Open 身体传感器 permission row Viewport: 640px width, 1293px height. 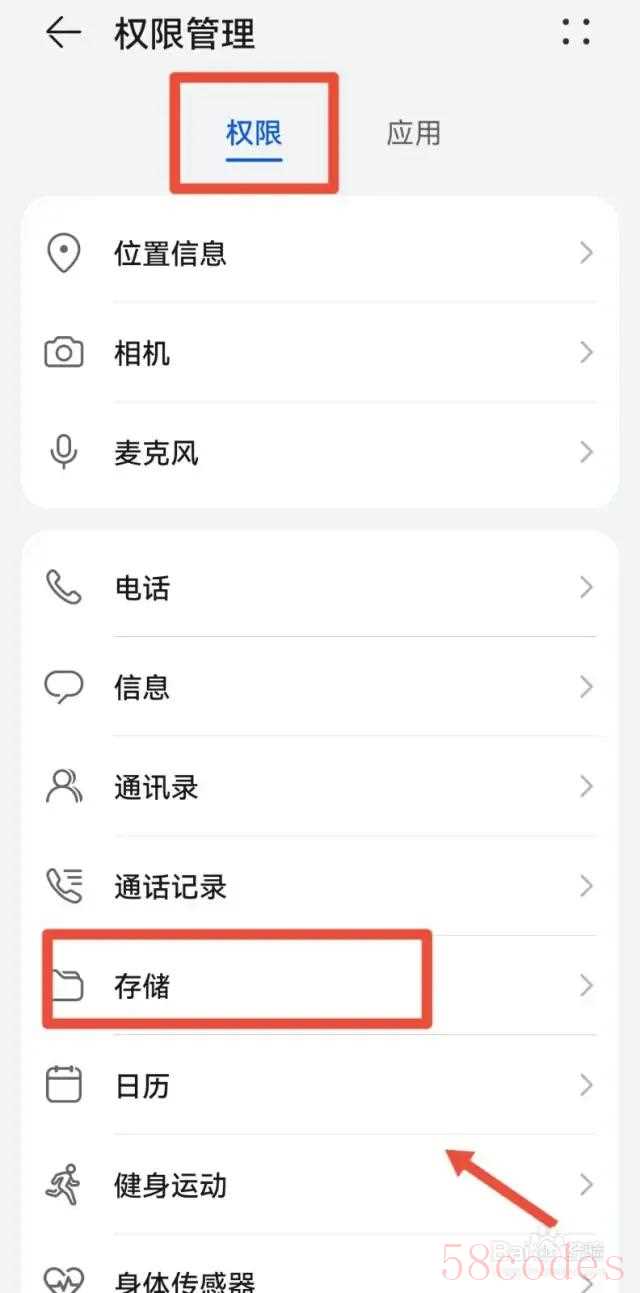(320, 1276)
